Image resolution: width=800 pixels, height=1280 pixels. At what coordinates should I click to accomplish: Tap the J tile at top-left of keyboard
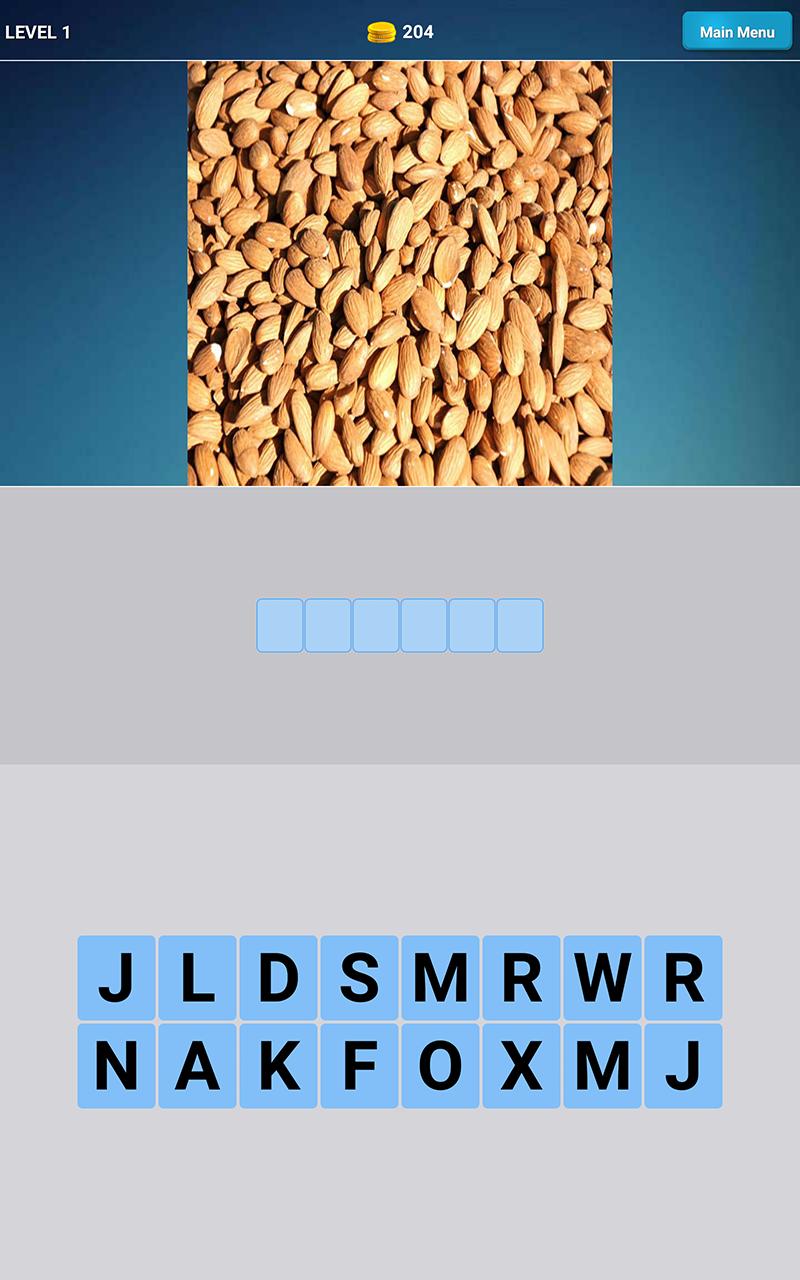tap(117, 980)
